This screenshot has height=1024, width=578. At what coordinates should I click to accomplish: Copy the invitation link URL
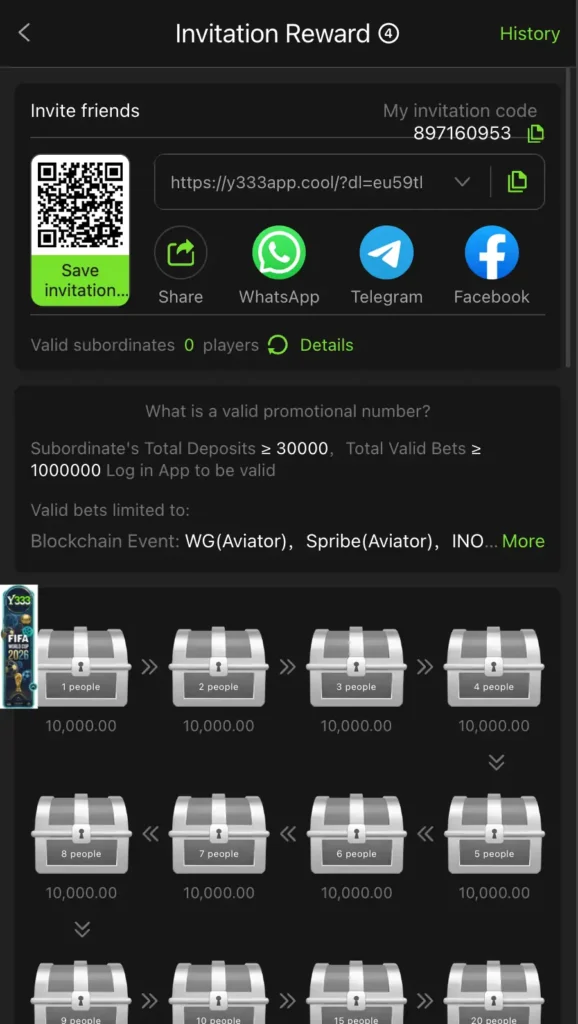tap(517, 182)
